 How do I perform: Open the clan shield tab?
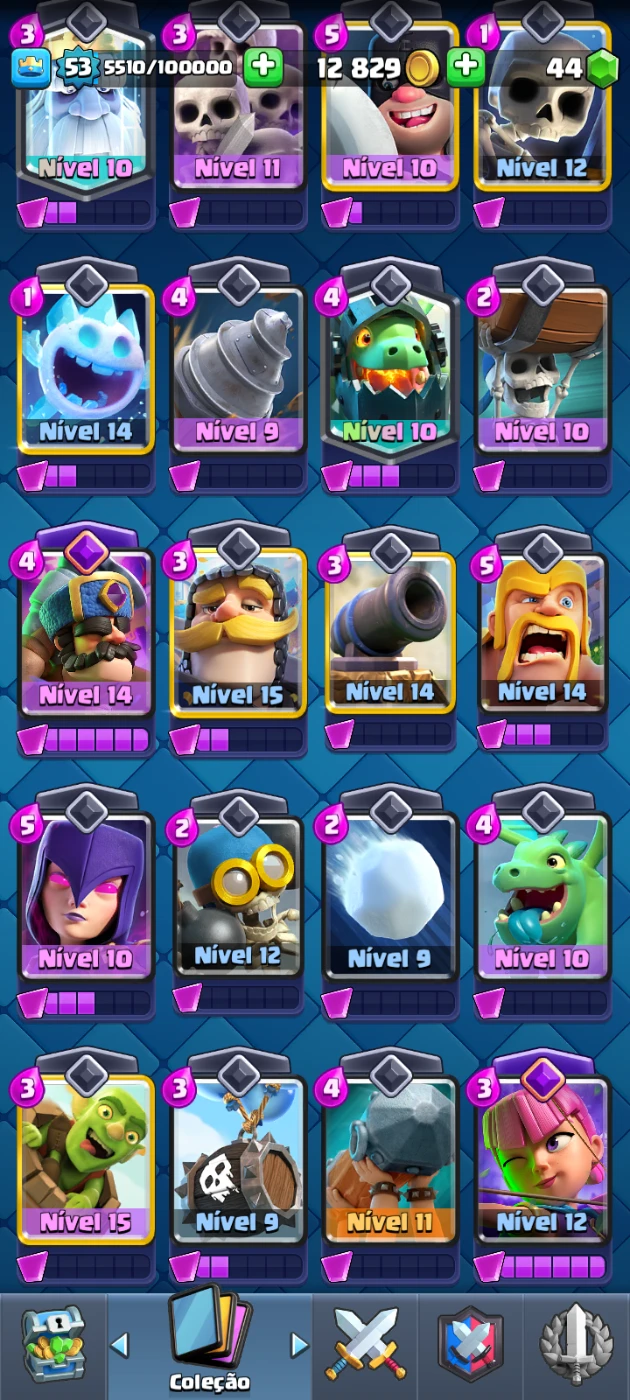pos(470,1345)
